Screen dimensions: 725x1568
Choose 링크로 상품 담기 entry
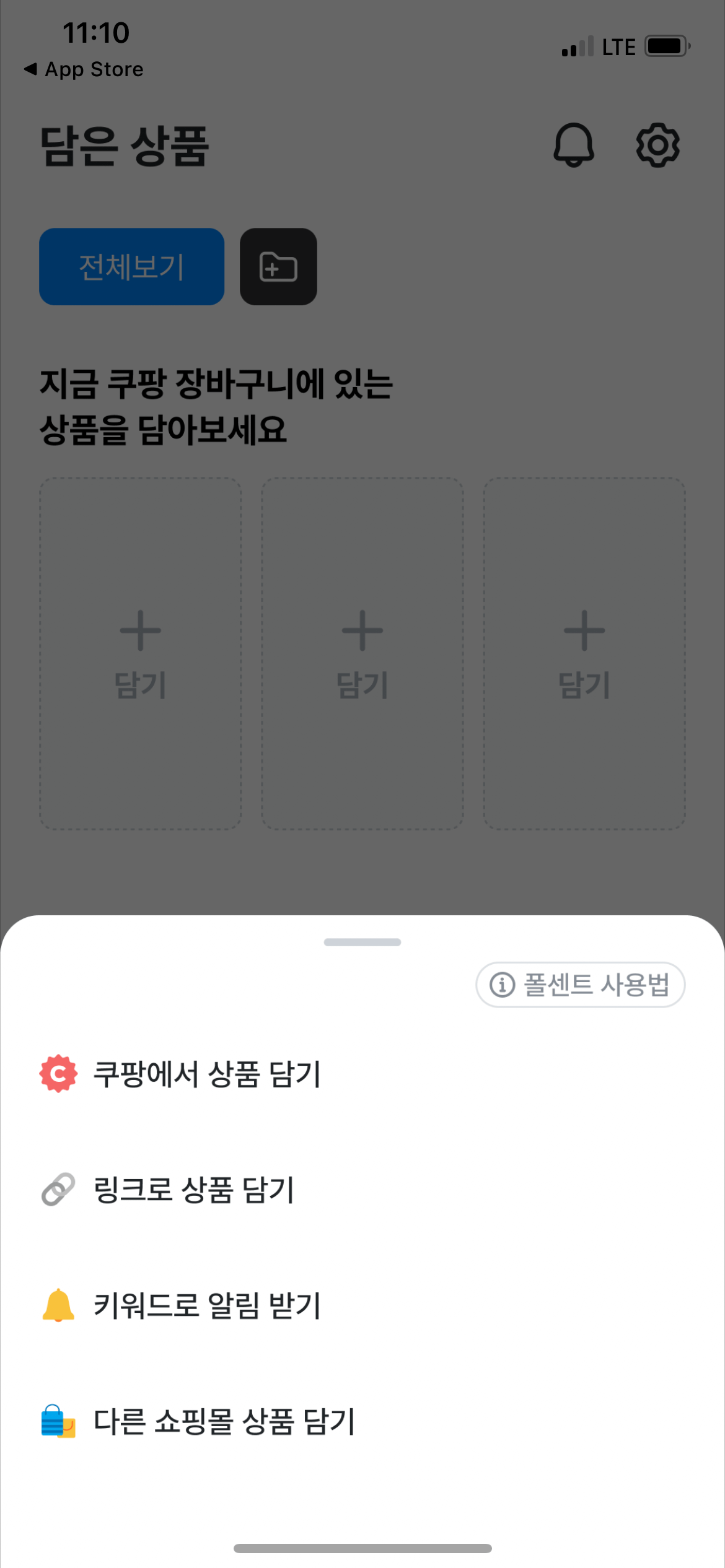[x=195, y=1188]
